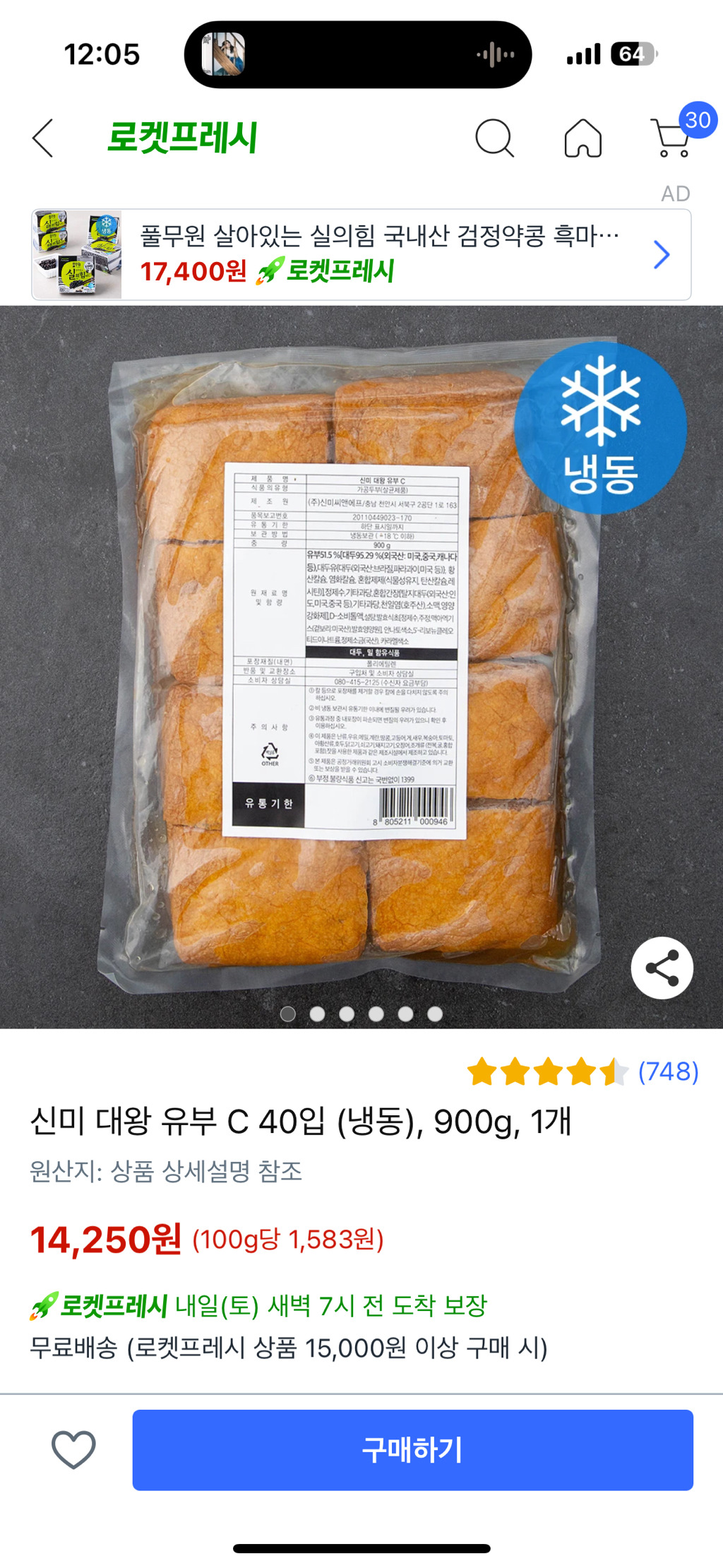Add this product to the wishlist heart
Viewport: 723px width, 1568px height.
73,1450
